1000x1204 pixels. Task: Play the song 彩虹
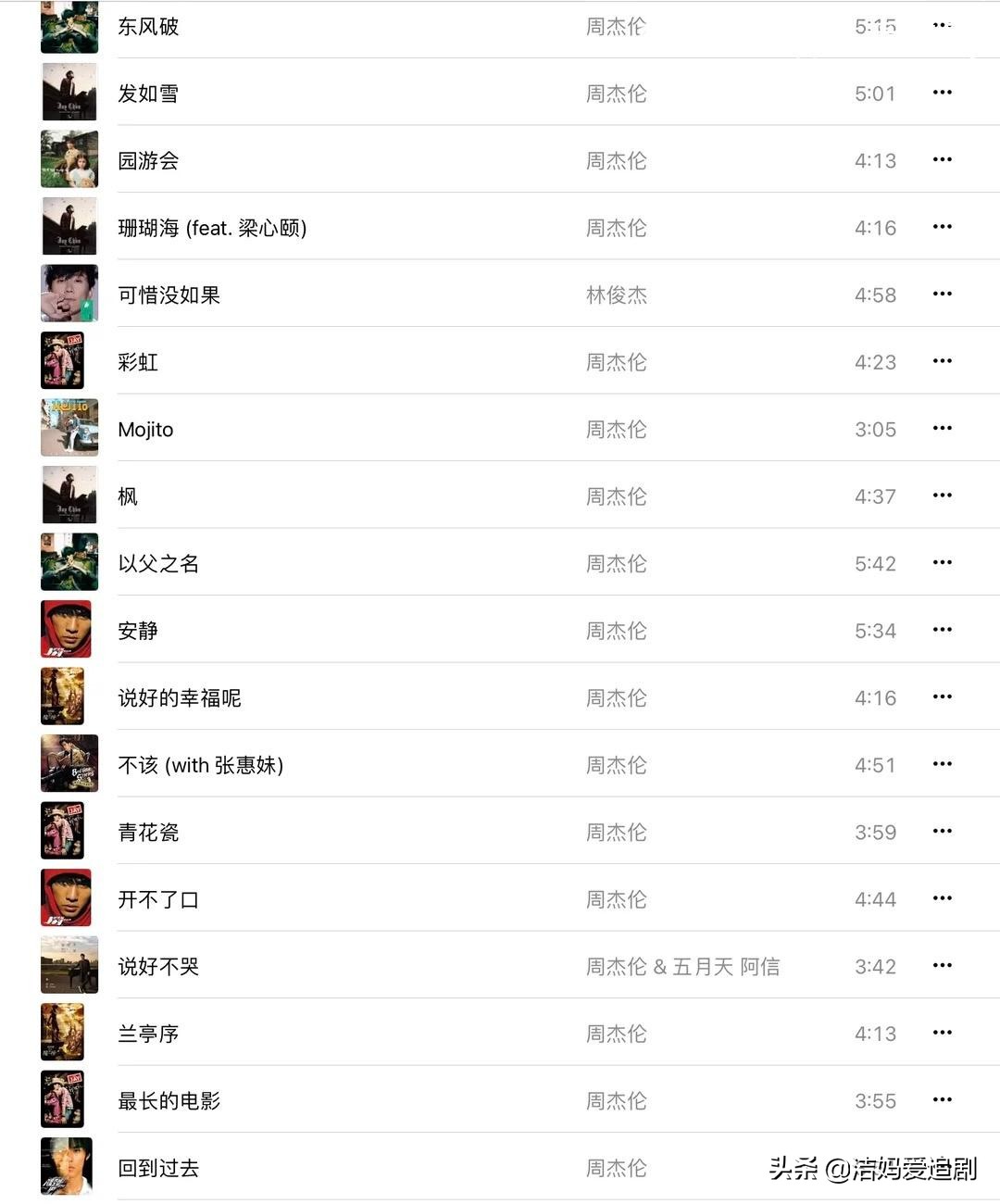click(138, 362)
